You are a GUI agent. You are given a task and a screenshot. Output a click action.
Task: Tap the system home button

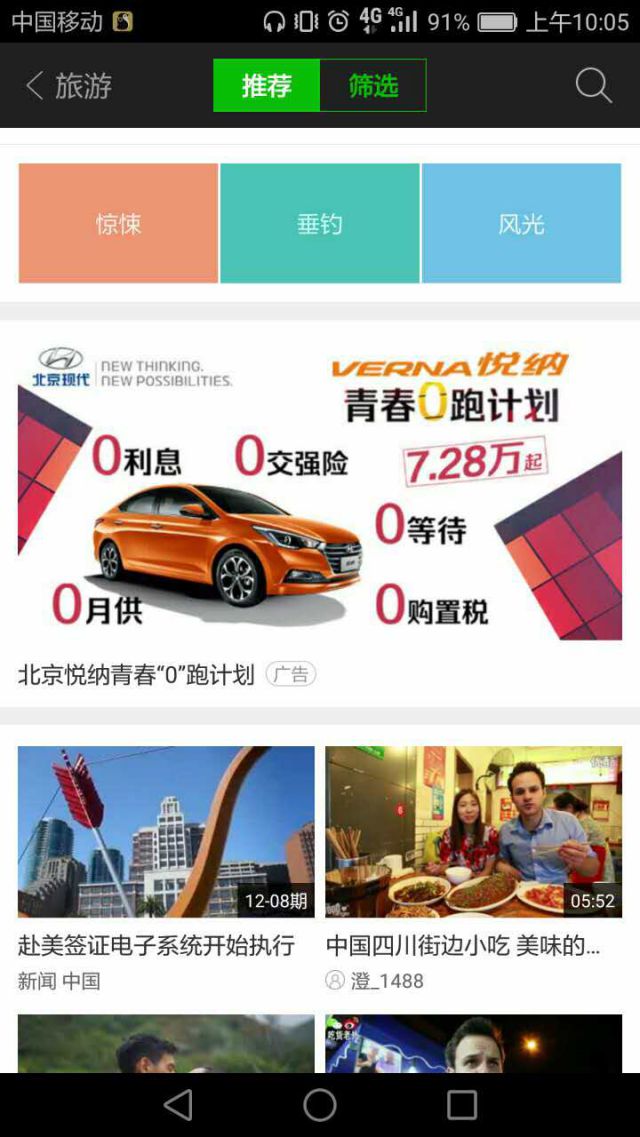320,1104
